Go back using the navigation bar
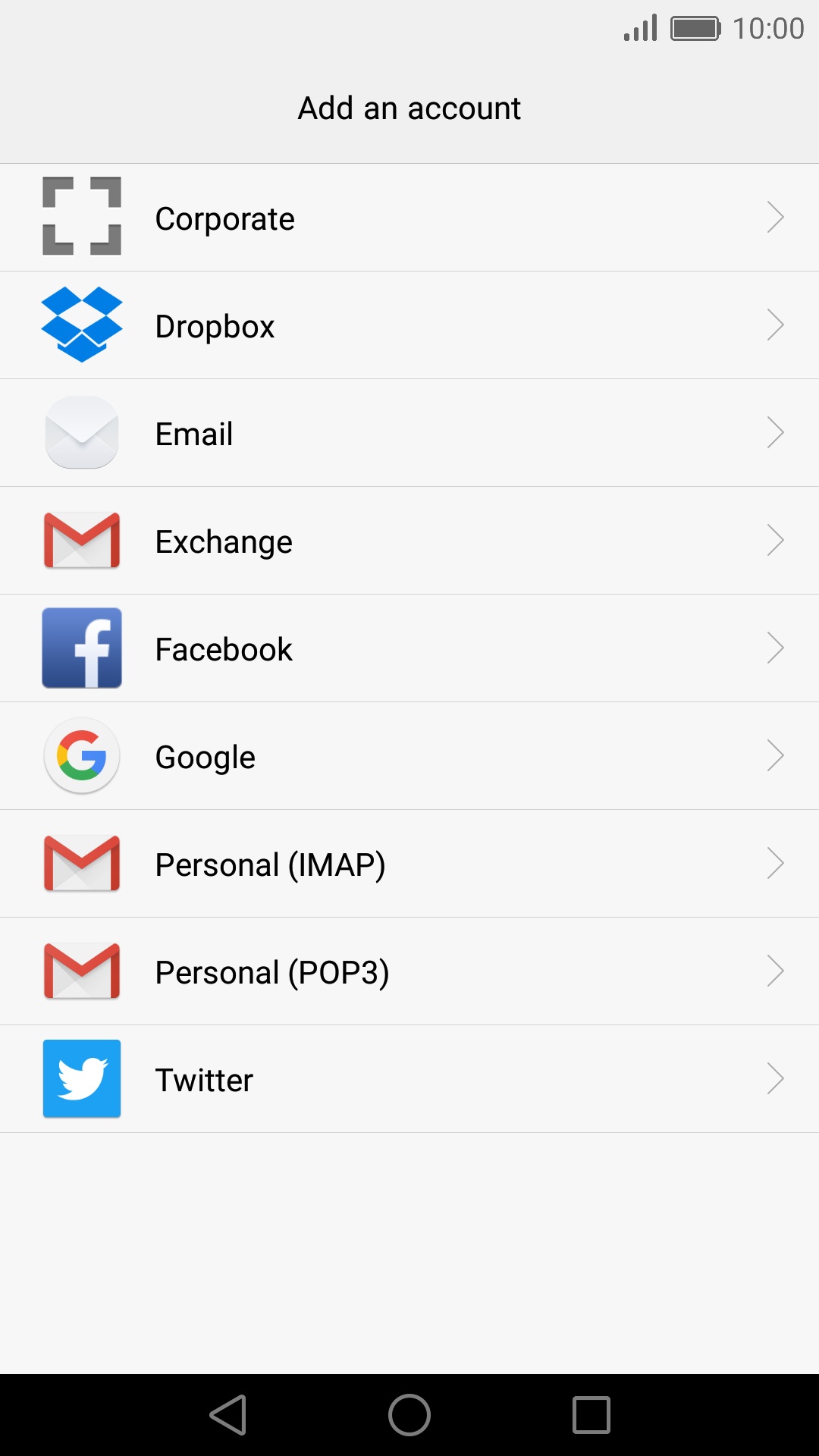This screenshot has height=1456, width=819. (228, 1415)
